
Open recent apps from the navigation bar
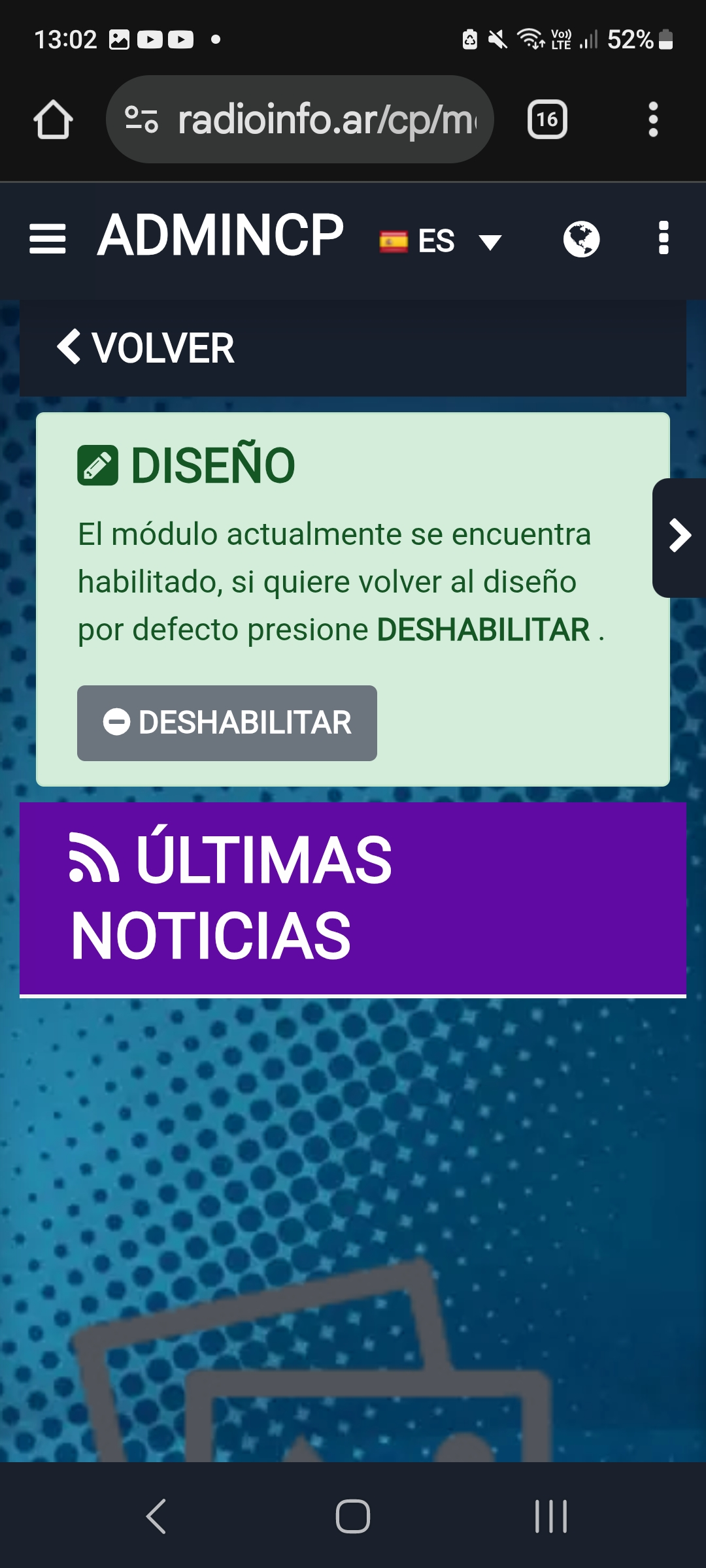coord(550,1516)
